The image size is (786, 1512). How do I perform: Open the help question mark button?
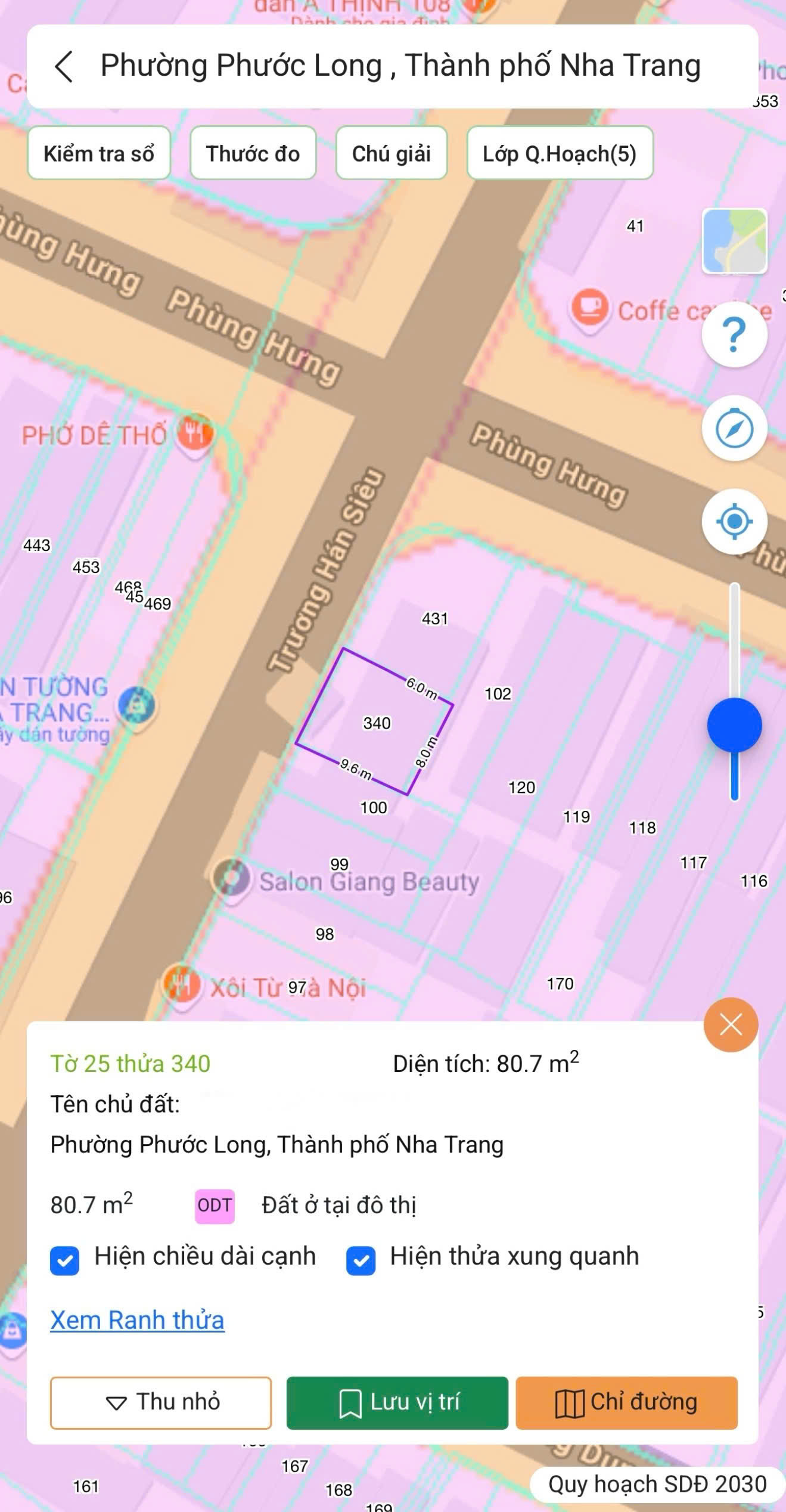734,334
